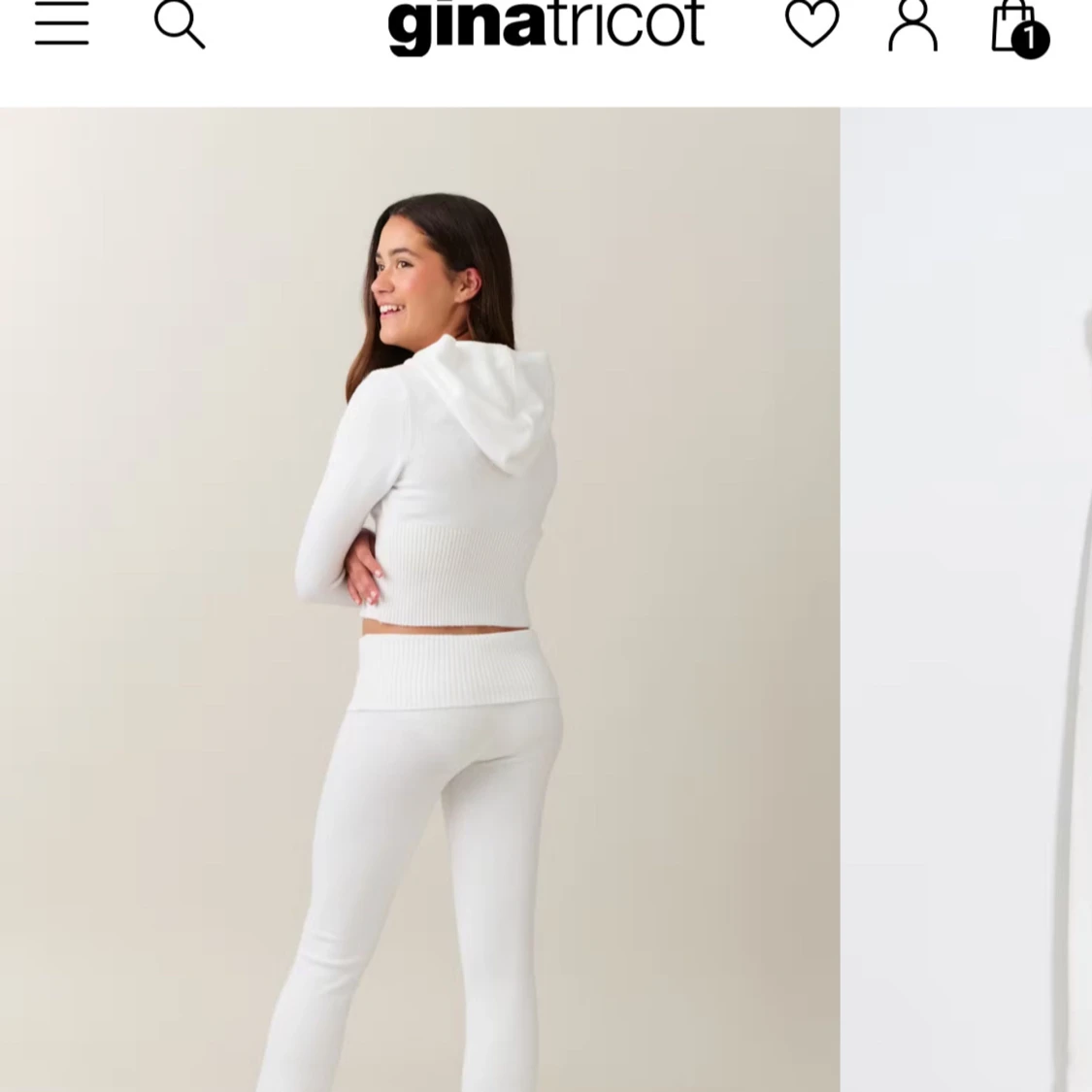This screenshot has height=1092, width=1092.
Task: Open the wishlist heart
Action: tap(811, 23)
